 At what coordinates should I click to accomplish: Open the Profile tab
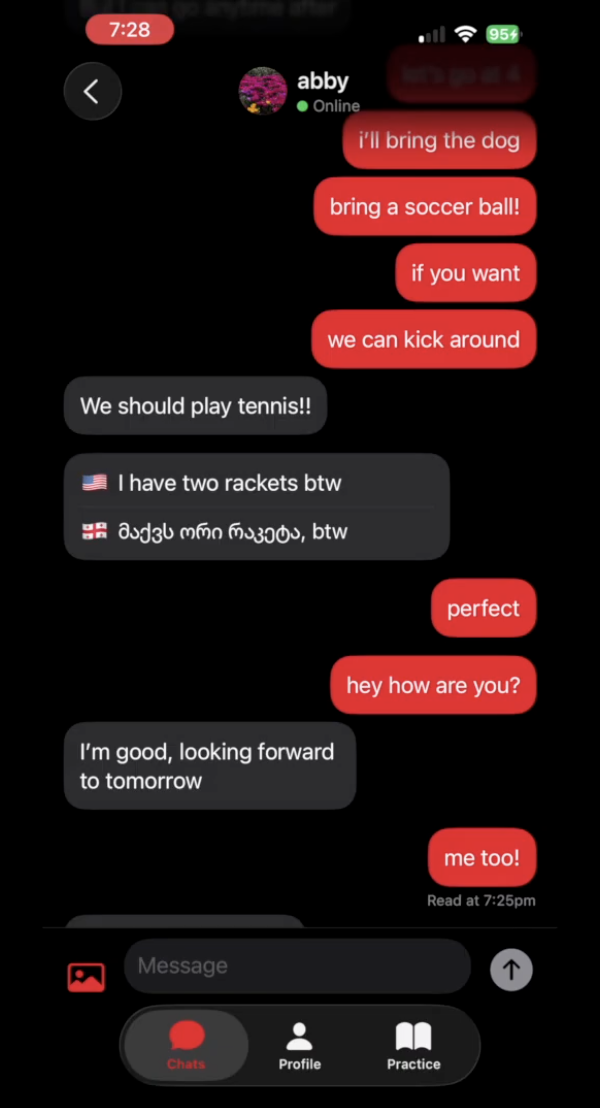(x=300, y=1046)
